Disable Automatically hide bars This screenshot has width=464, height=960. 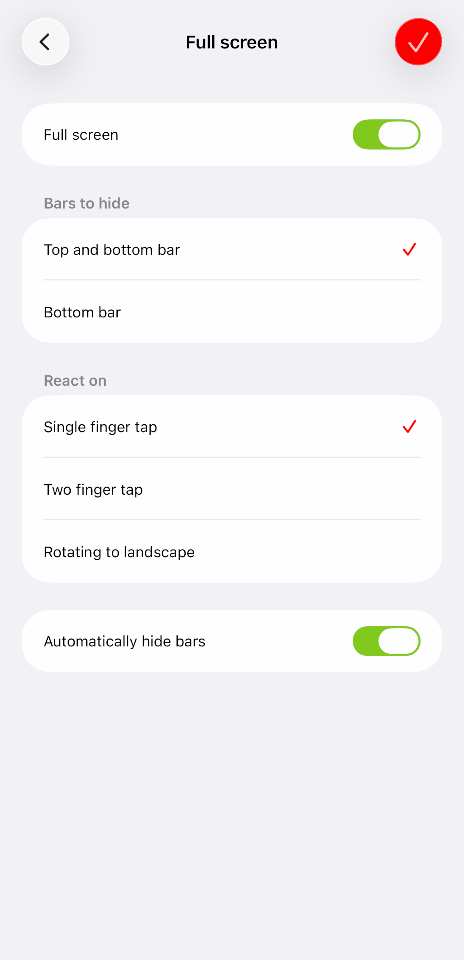pos(386,641)
